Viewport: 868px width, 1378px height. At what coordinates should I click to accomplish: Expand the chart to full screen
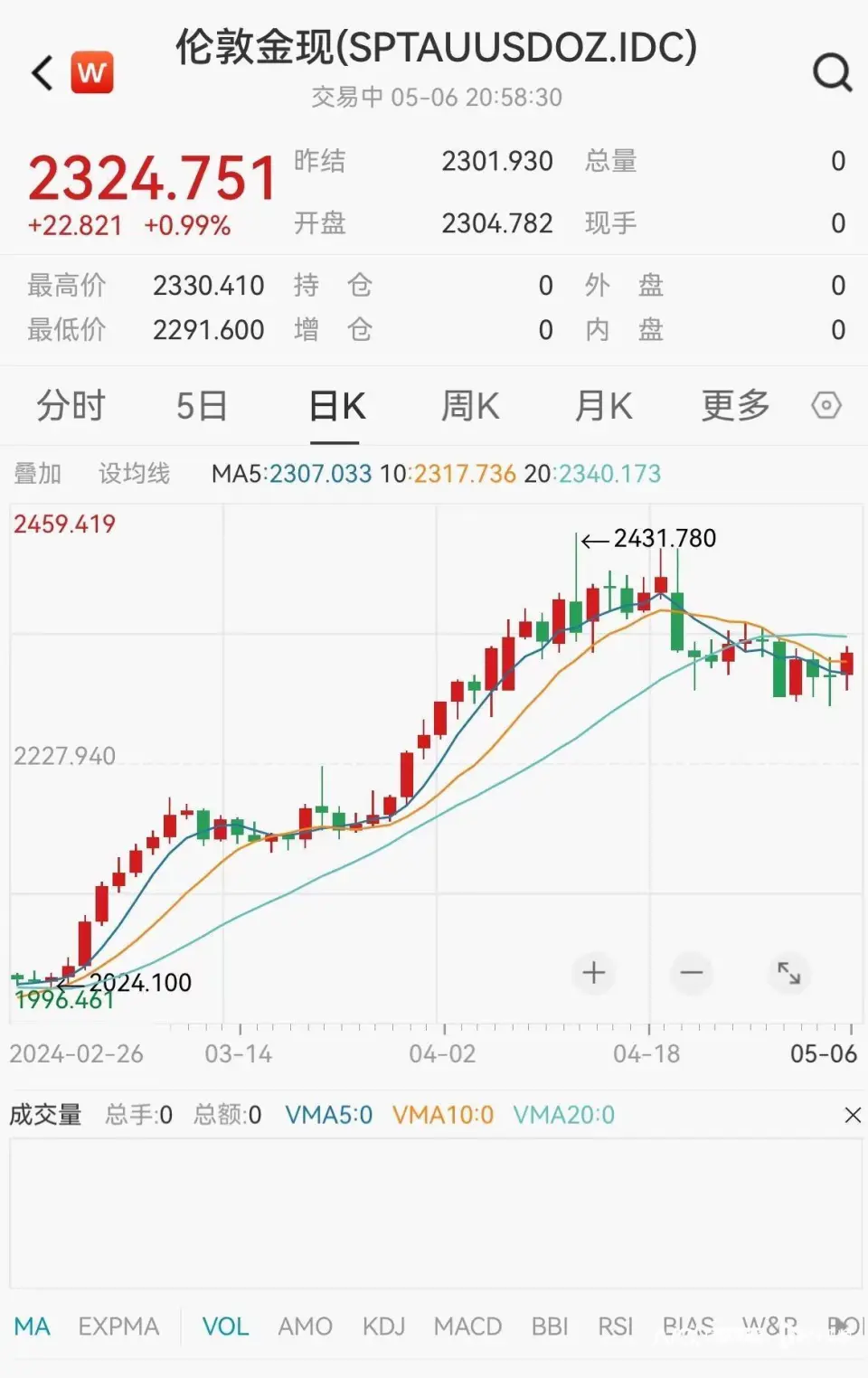click(x=788, y=973)
